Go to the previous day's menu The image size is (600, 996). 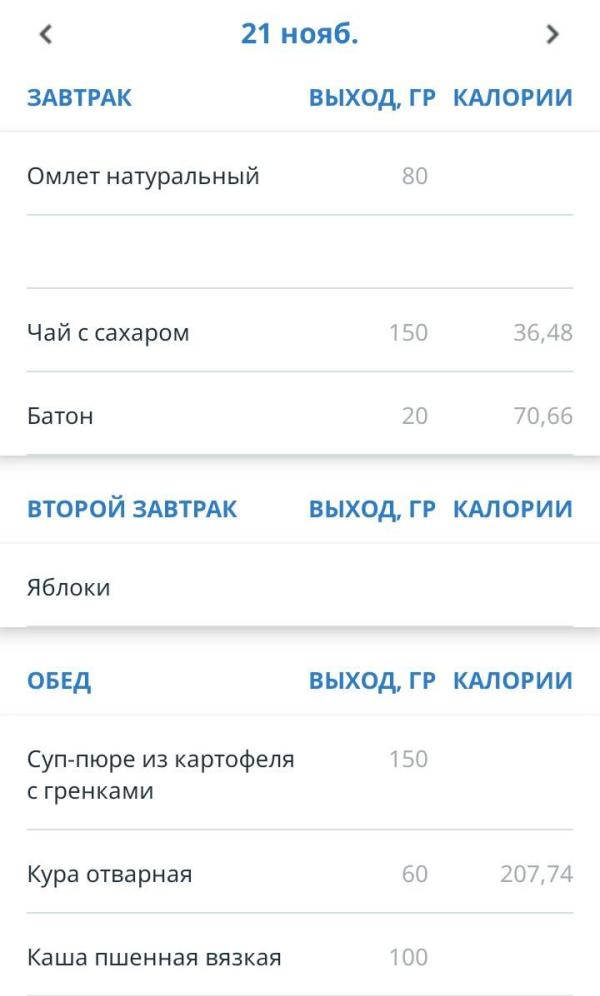[45, 35]
